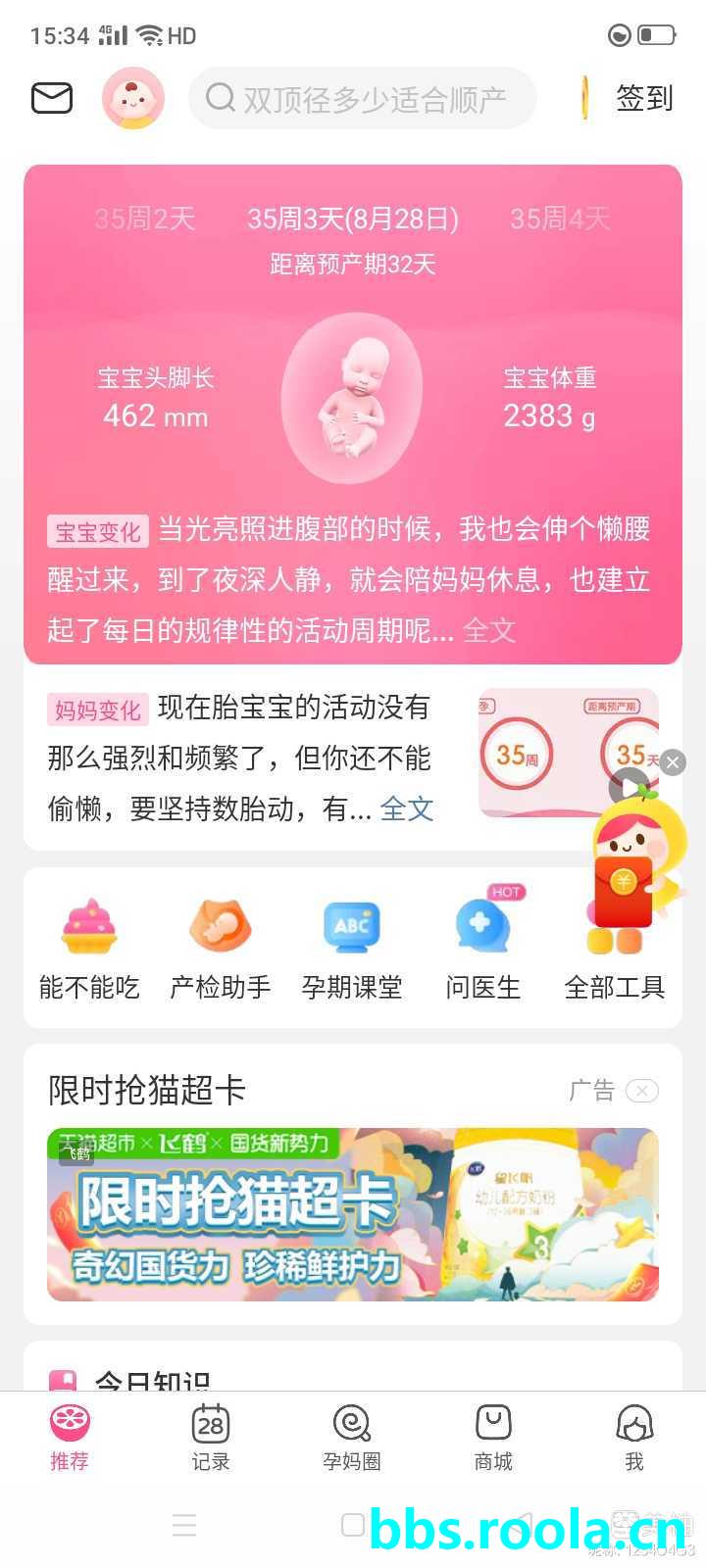Play the 35周 video thumbnail
This screenshot has height=1568, width=706.
tap(569, 753)
